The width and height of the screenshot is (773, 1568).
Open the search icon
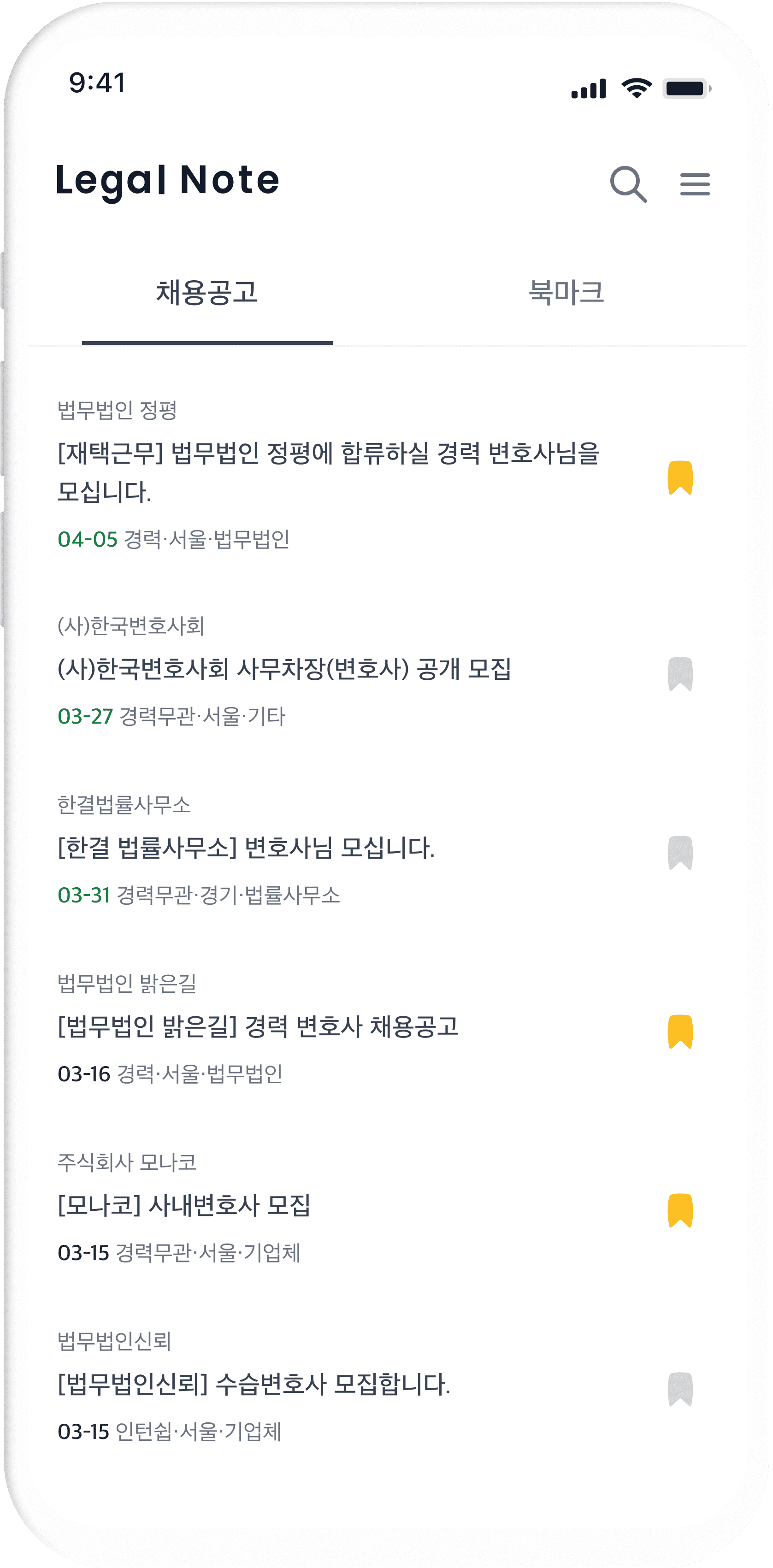(628, 184)
